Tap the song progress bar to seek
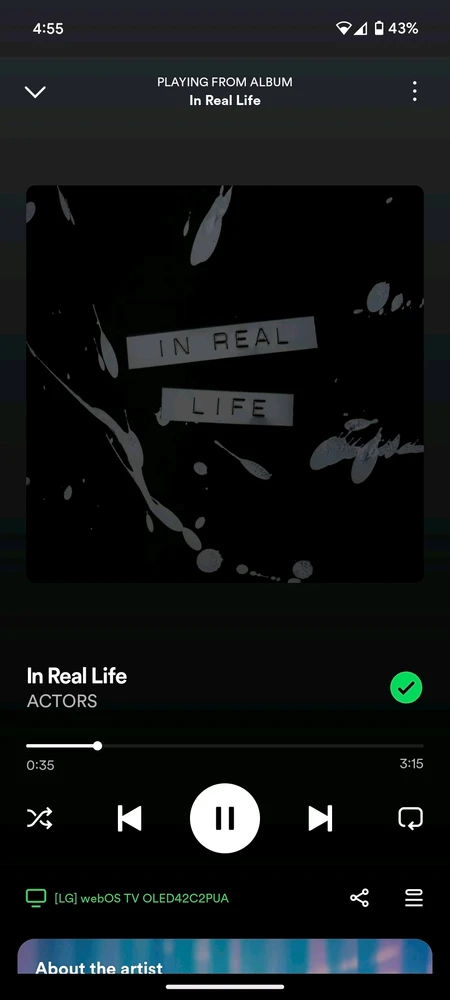Image resolution: width=450 pixels, height=1000 pixels. coord(225,746)
